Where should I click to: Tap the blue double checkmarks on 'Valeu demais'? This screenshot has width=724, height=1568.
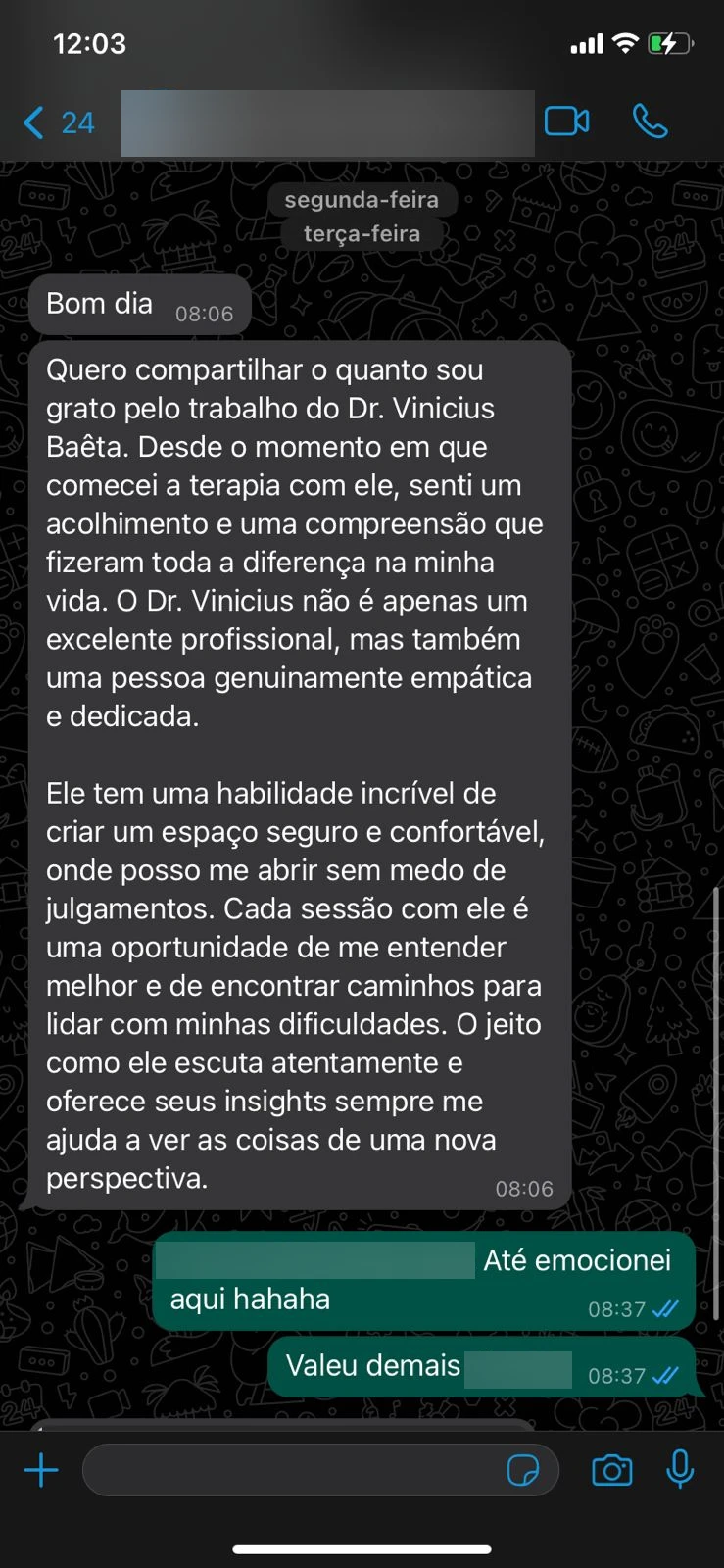point(667,1374)
